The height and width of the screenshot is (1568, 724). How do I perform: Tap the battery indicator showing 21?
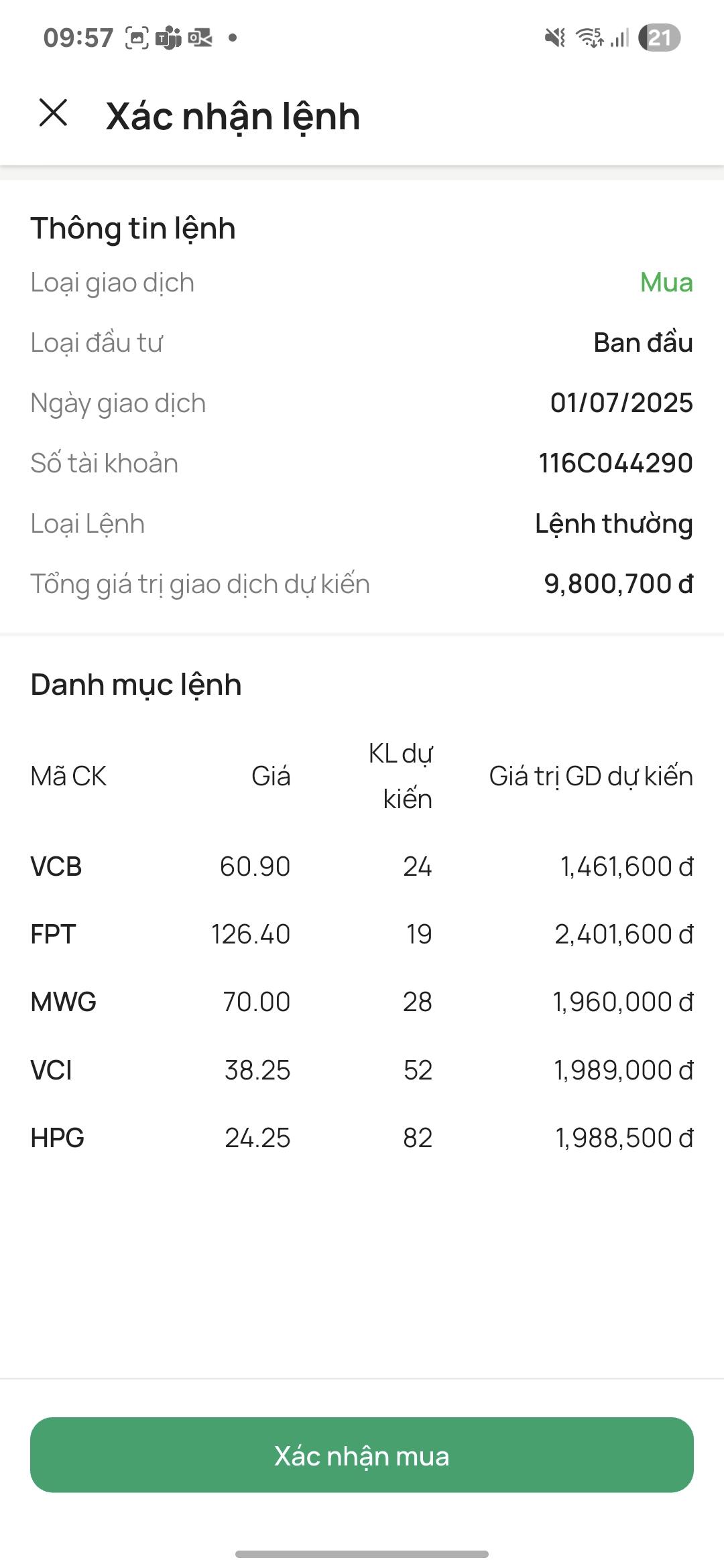pyautogui.click(x=658, y=38)
